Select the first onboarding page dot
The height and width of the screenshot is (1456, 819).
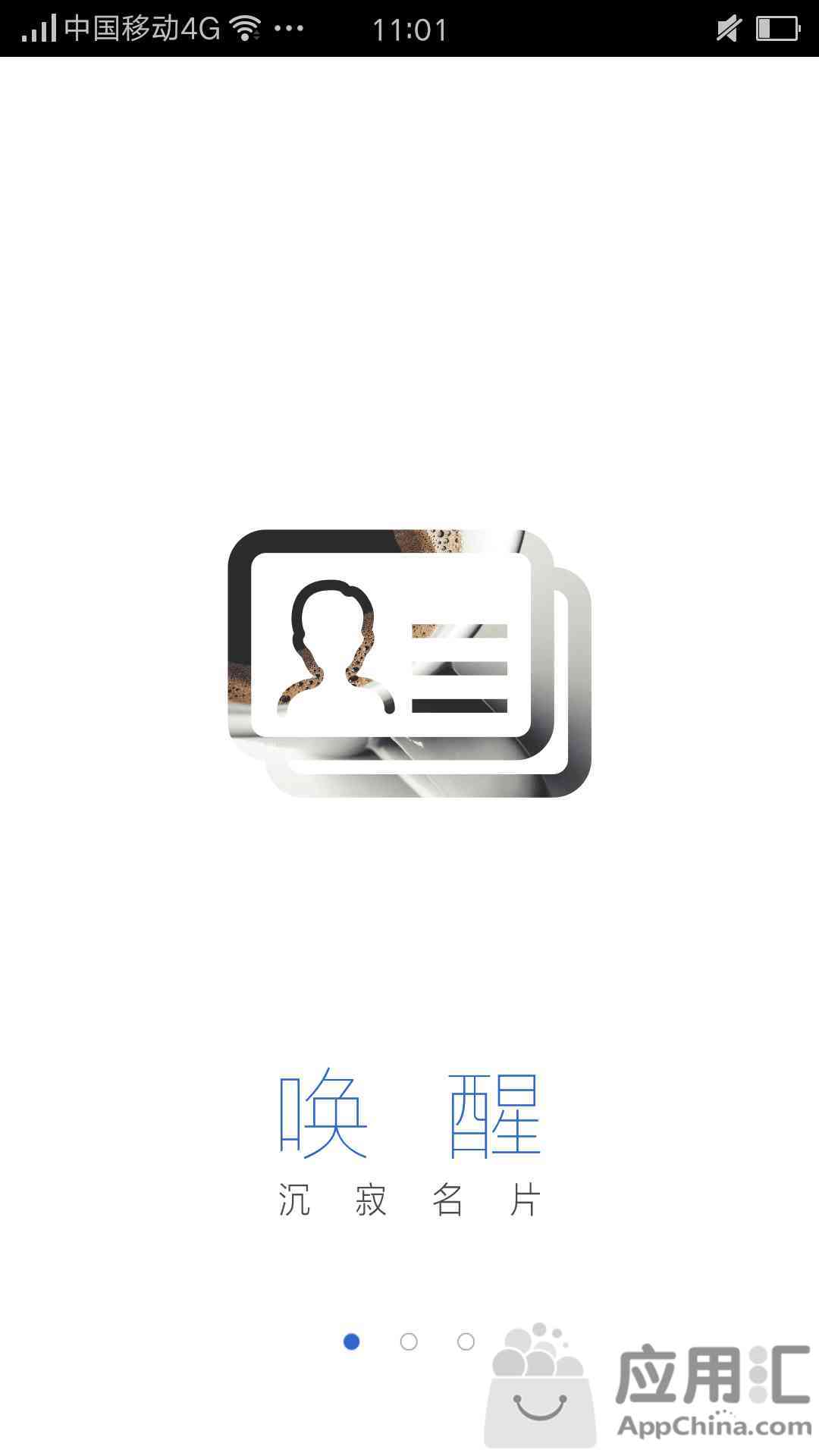pyautogui.click(x=351, y=1342)
